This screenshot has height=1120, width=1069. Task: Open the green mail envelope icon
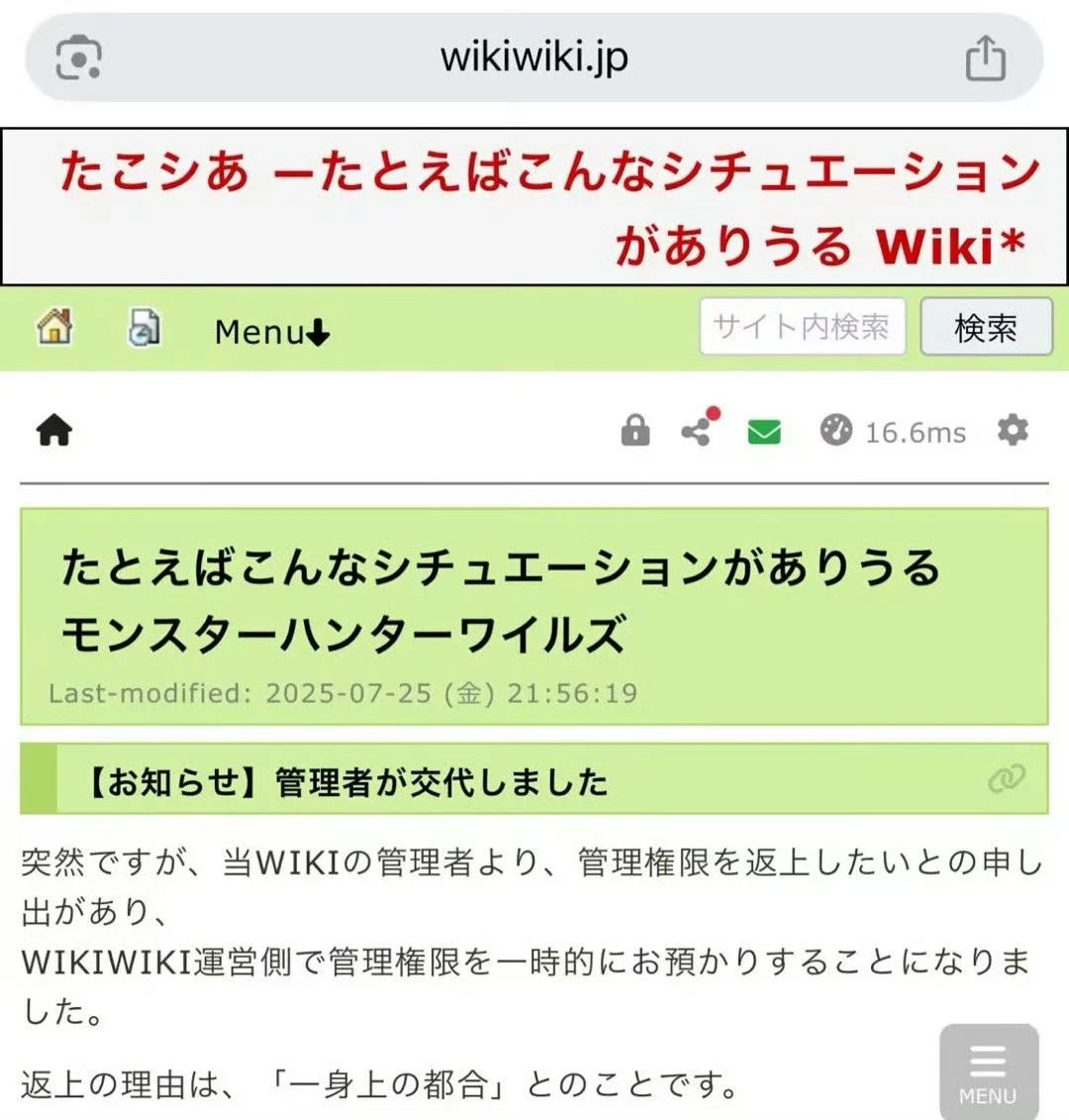tap(764, 432)
